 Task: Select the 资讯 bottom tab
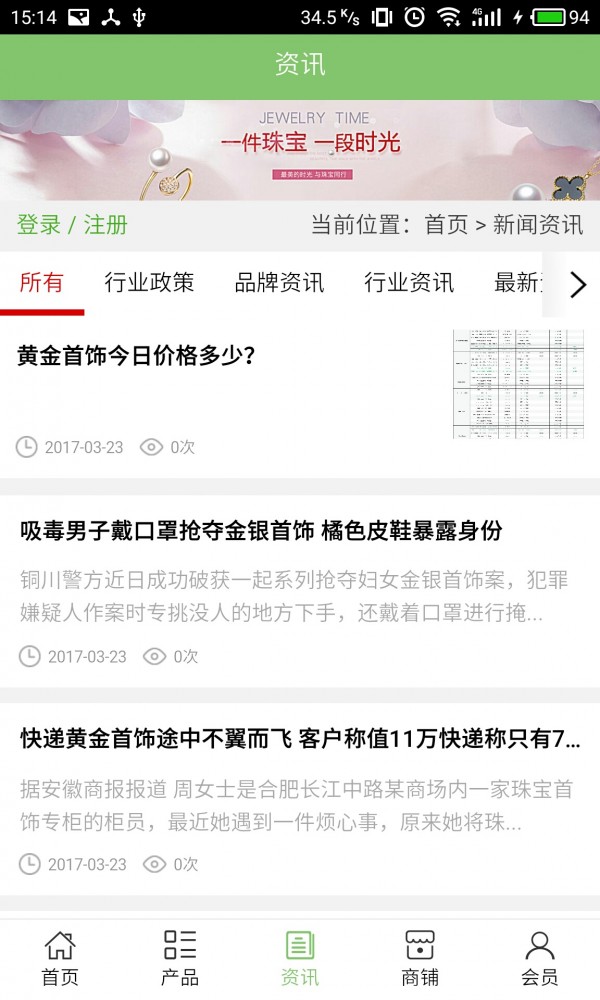300,958
